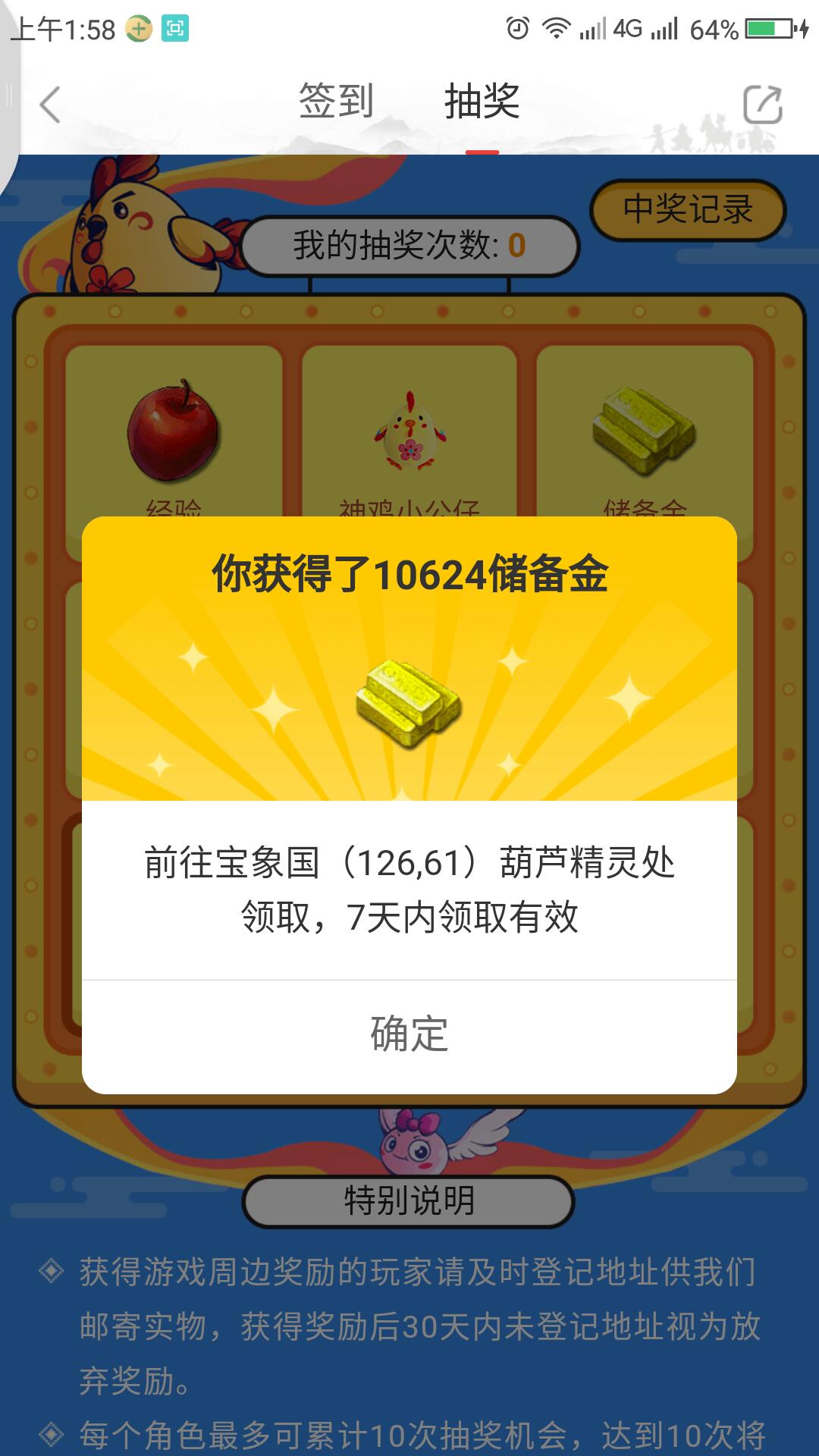Open the share icon in the header
This screenshot has height=1456, width=819.
coord(761,105)
